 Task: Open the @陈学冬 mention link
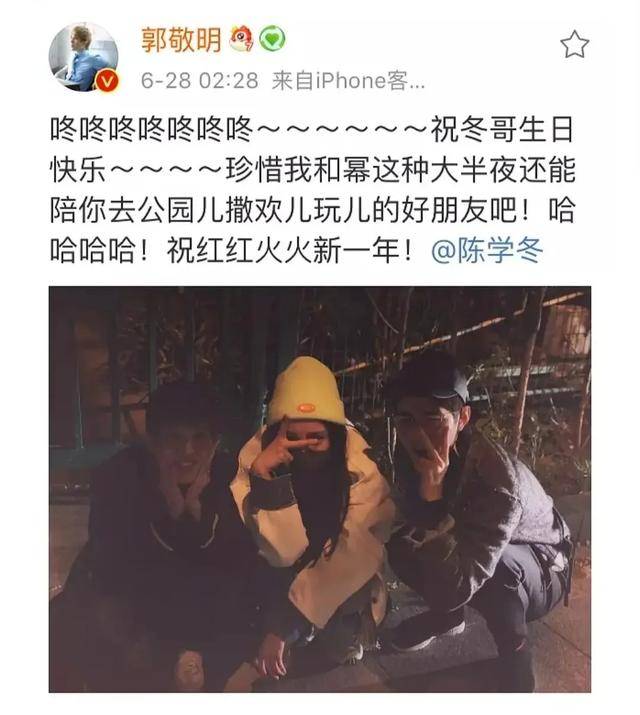486,251
